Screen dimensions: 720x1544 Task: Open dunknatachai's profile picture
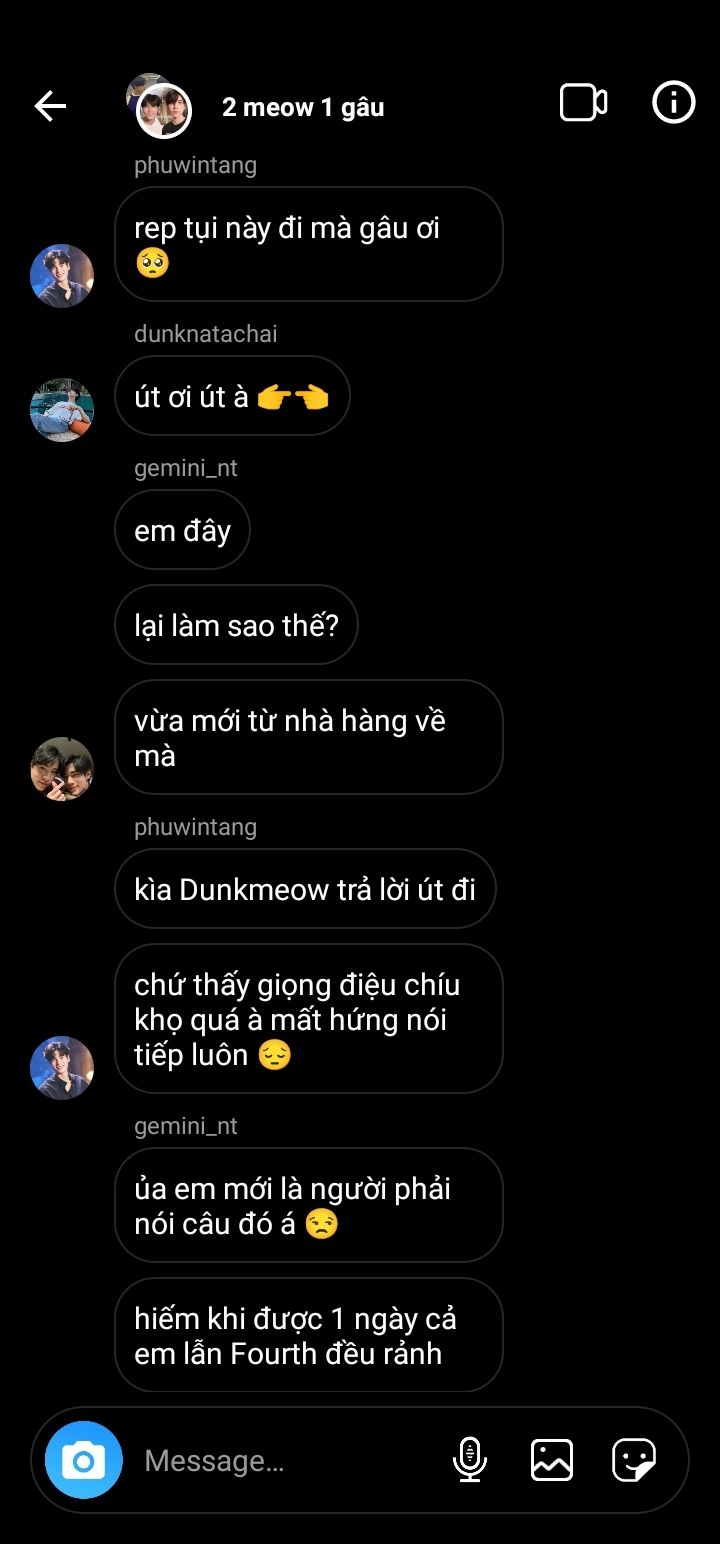tap(62, 409)
